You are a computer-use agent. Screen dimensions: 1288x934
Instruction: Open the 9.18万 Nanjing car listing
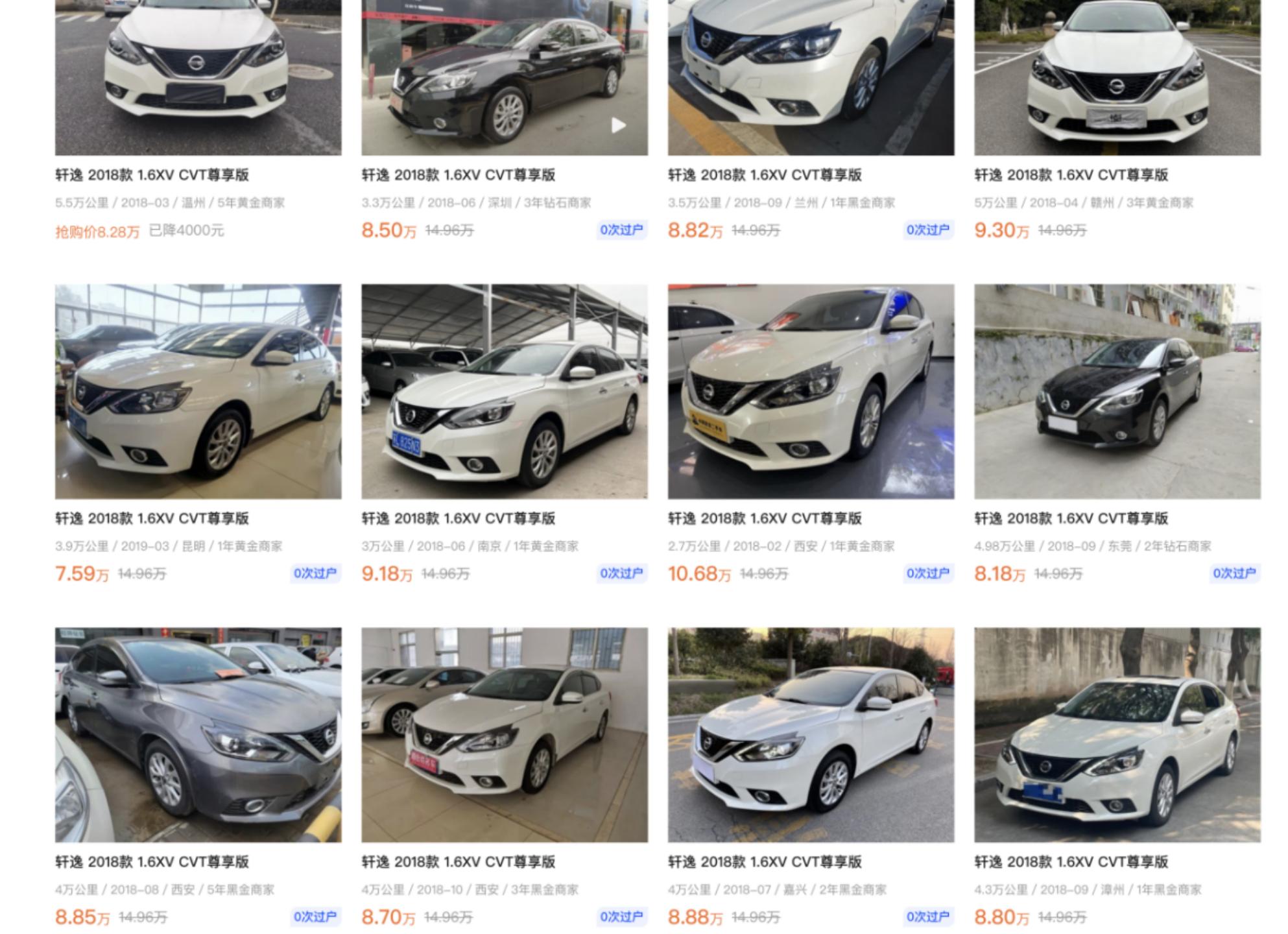pyautogui.click(x=504, y=391)
